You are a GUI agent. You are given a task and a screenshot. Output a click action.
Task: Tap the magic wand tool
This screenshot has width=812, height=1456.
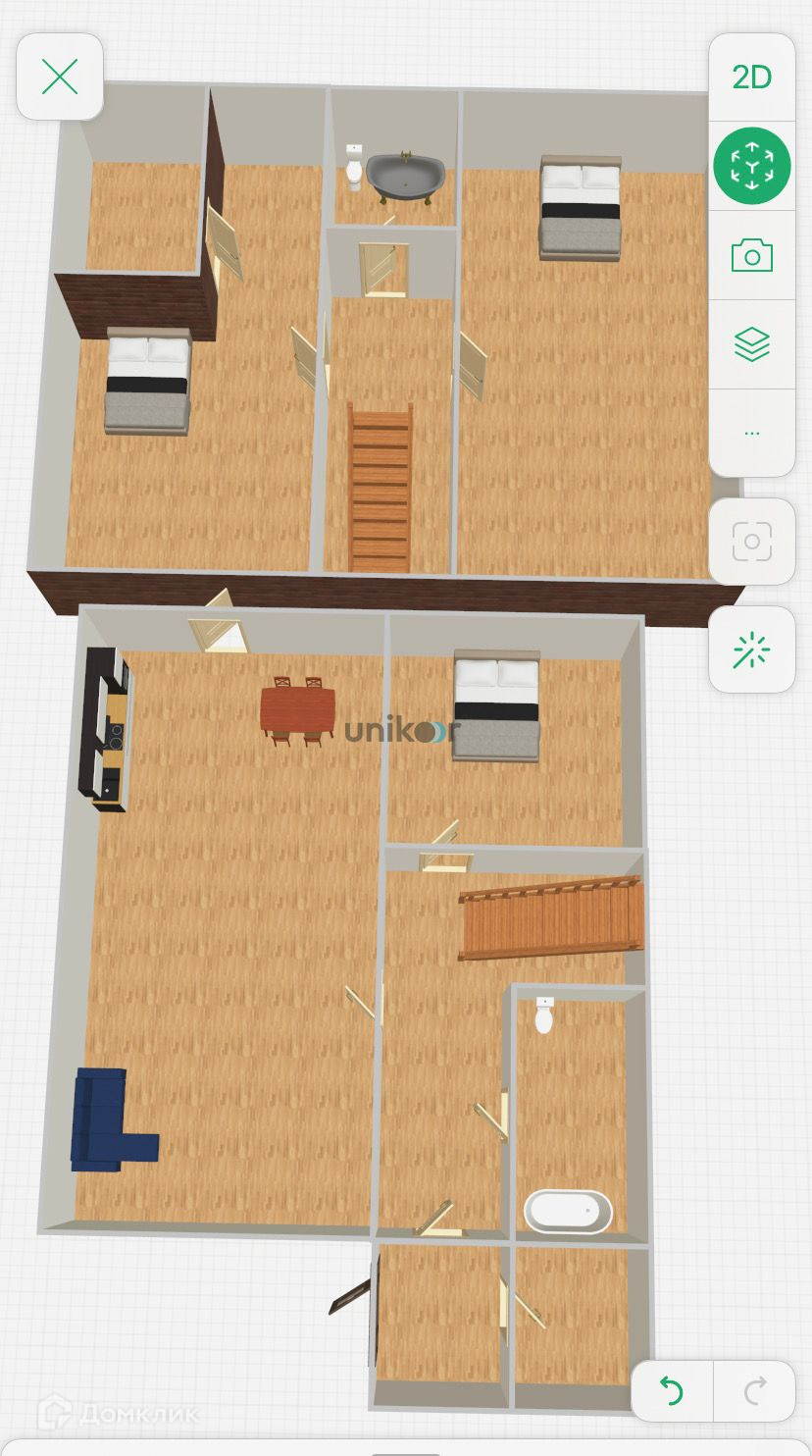(x=752, y=650)
